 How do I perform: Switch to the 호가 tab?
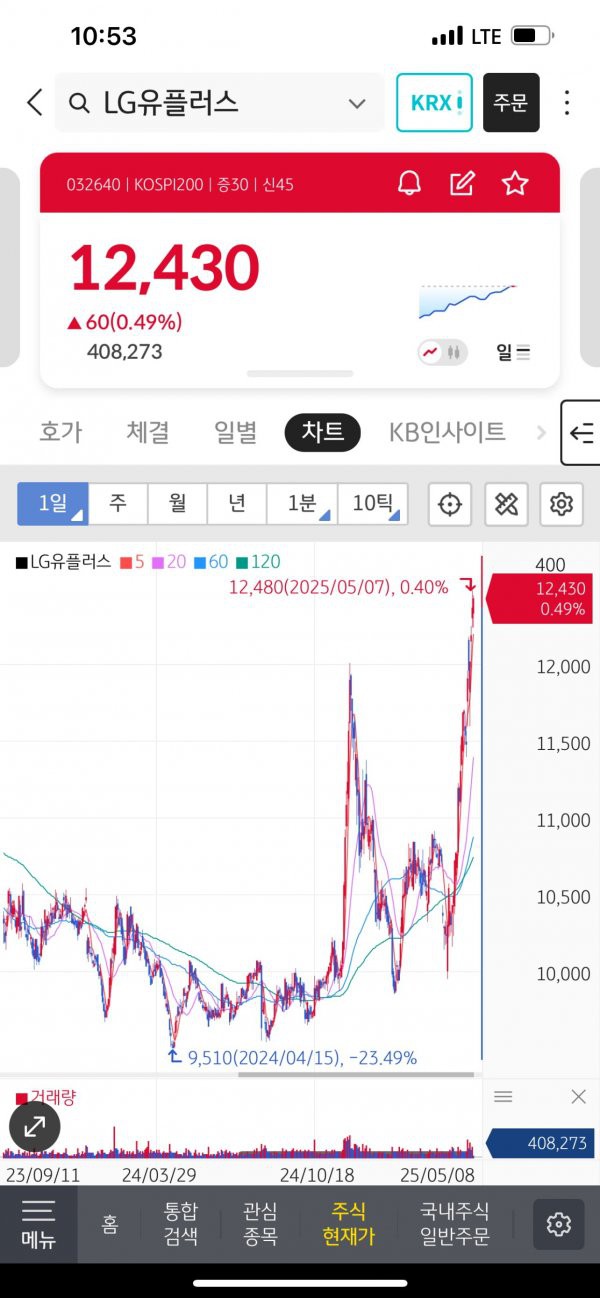(x=61, y=432)
